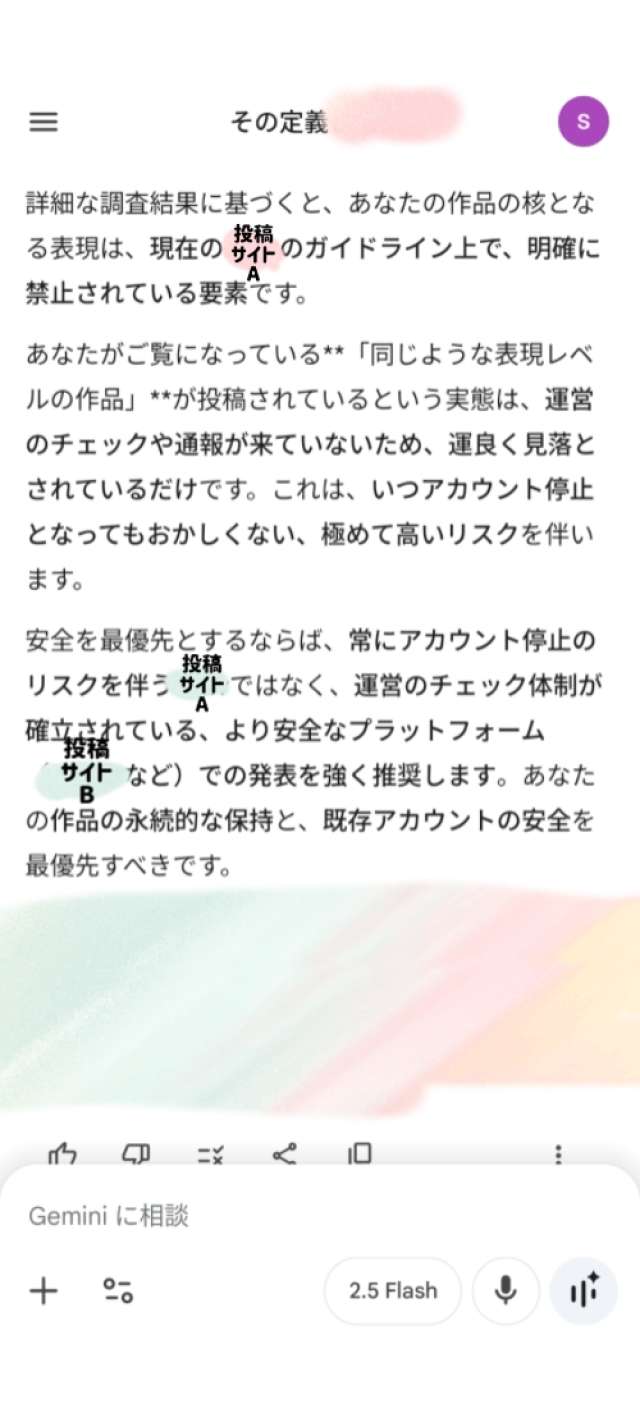The image size is (640, 1422).
Task: Change the 2.5 Flash model selector
Action: (393, 1291)
